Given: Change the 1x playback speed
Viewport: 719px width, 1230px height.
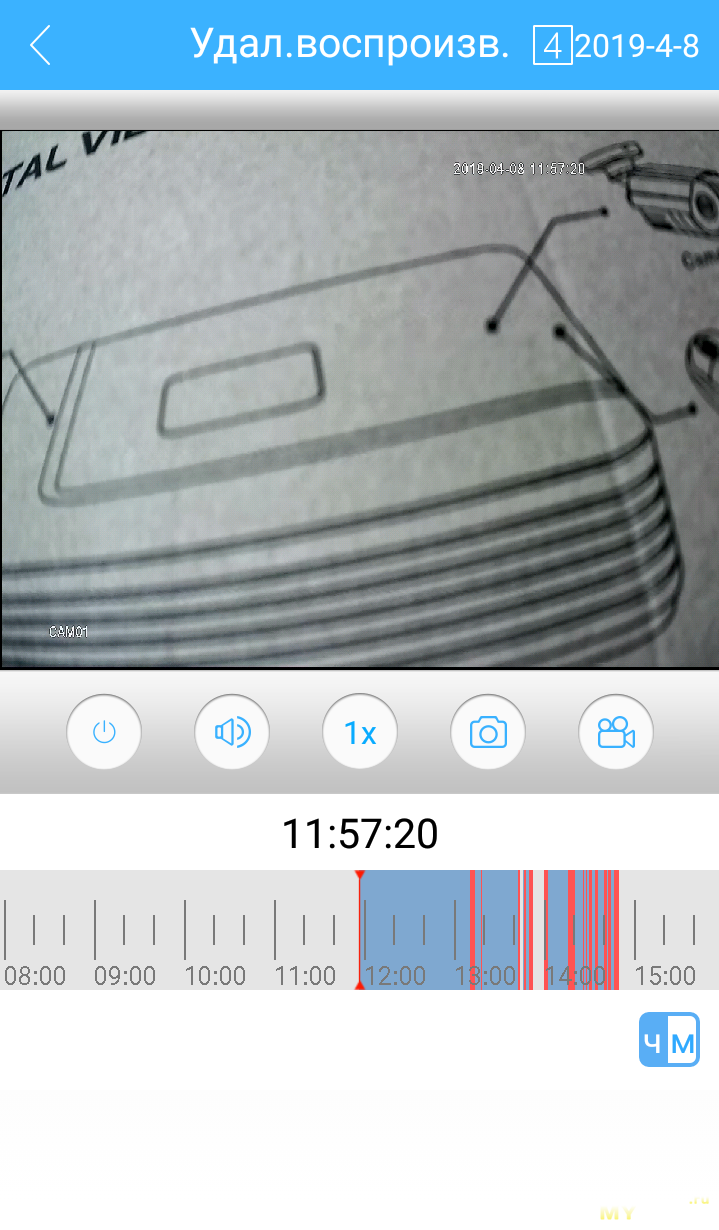Looking at the screenshot, I should [360, 733].
